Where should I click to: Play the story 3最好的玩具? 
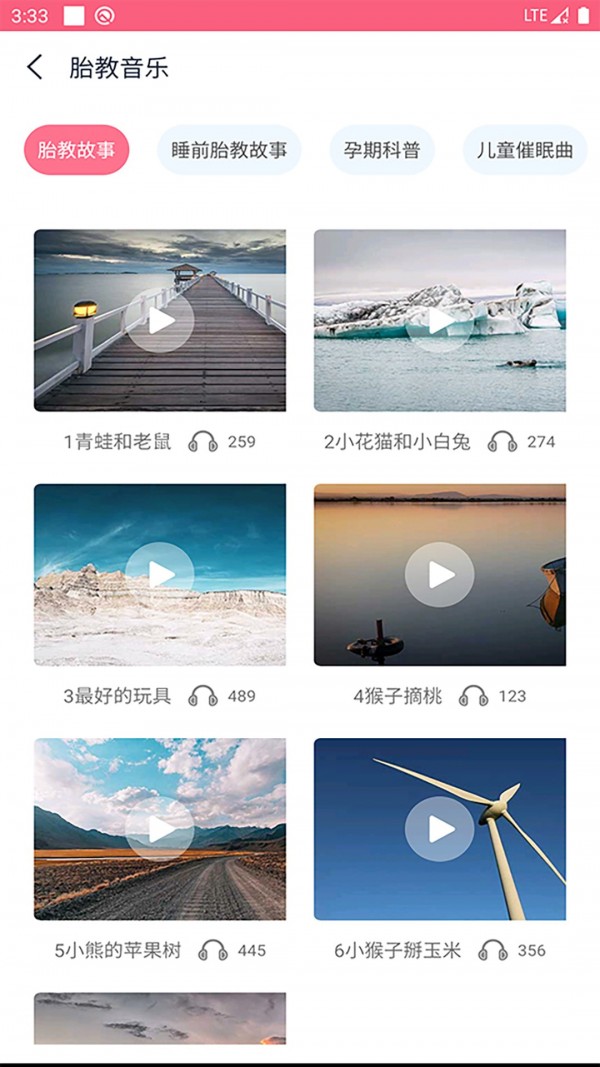[x=160, y=575]
